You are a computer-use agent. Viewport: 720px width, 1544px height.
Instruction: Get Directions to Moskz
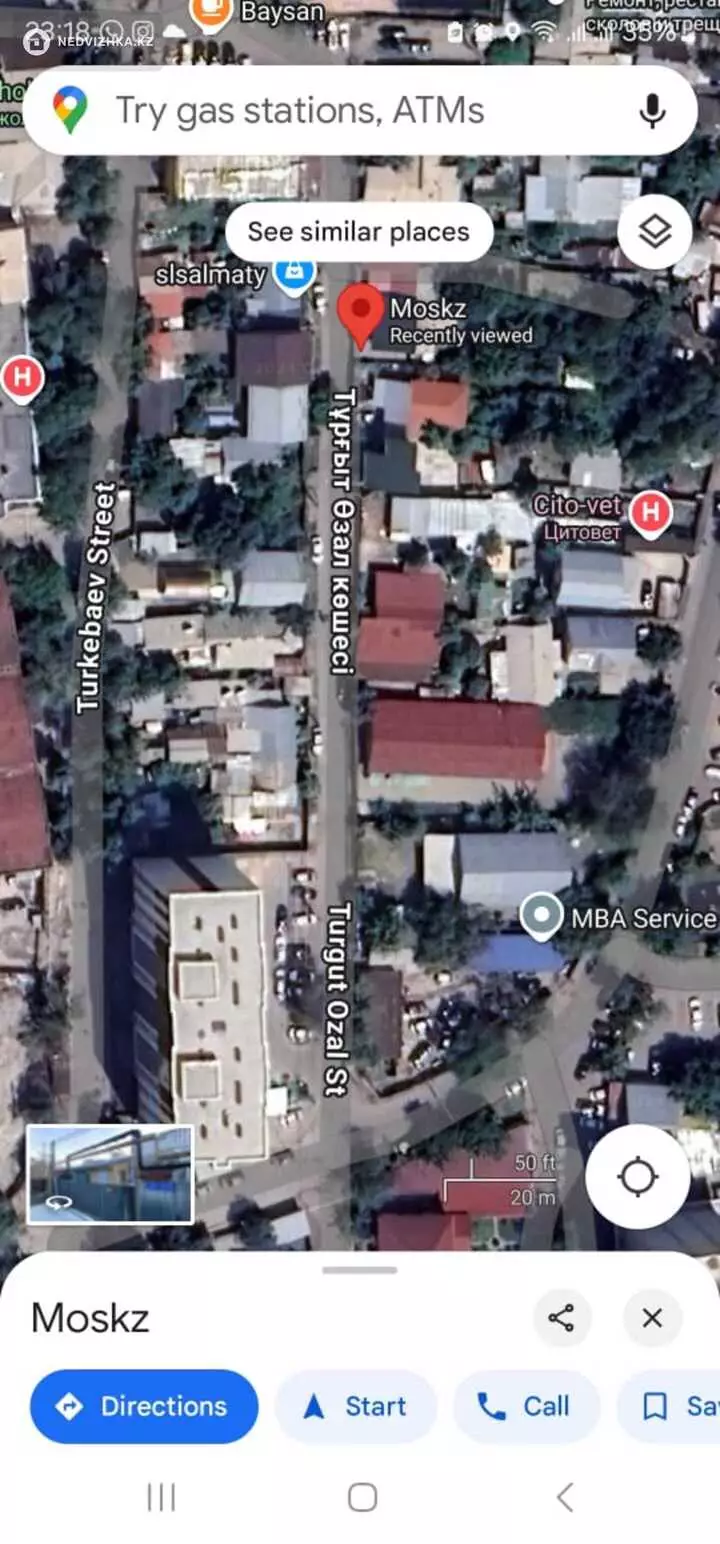coord(144,1406)
